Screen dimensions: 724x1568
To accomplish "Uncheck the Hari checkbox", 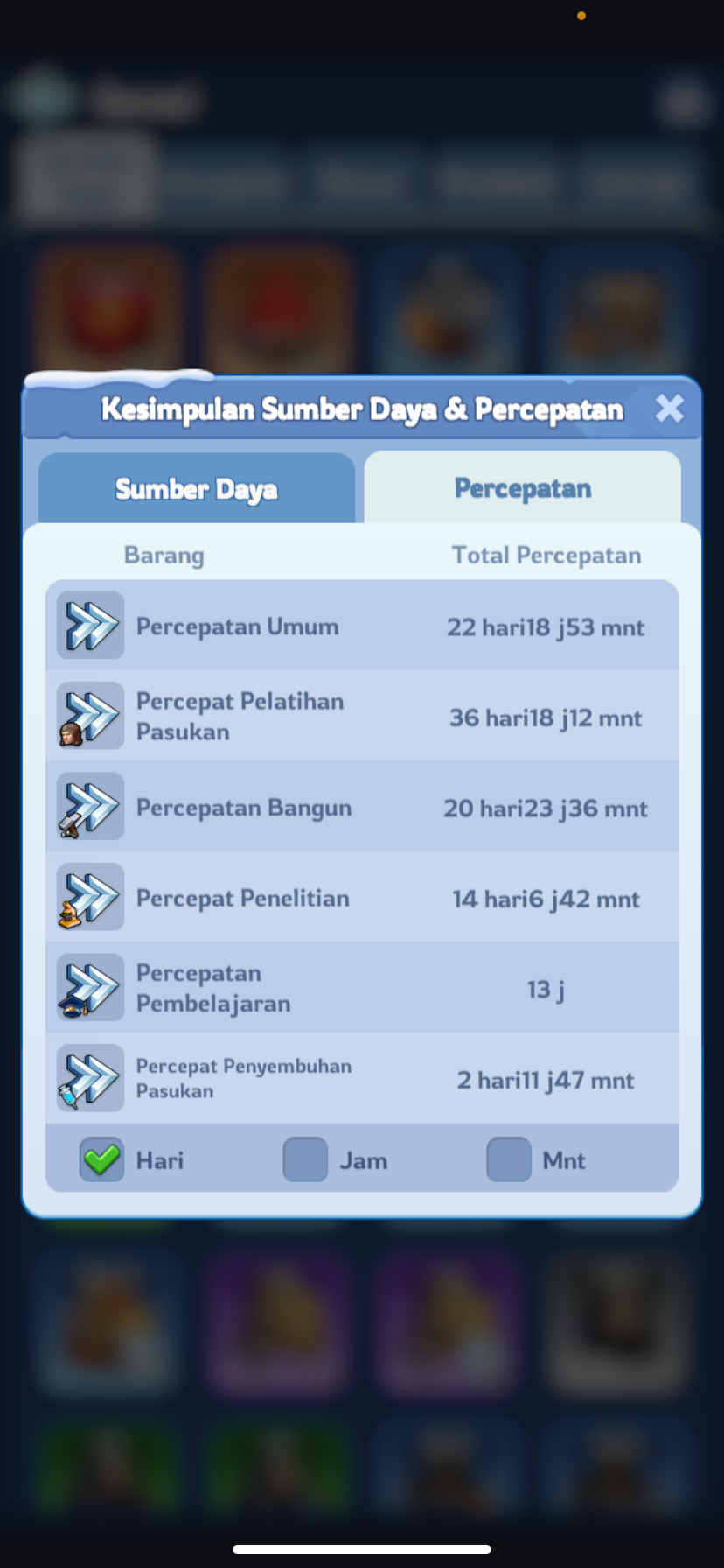I will point(101,1159).
